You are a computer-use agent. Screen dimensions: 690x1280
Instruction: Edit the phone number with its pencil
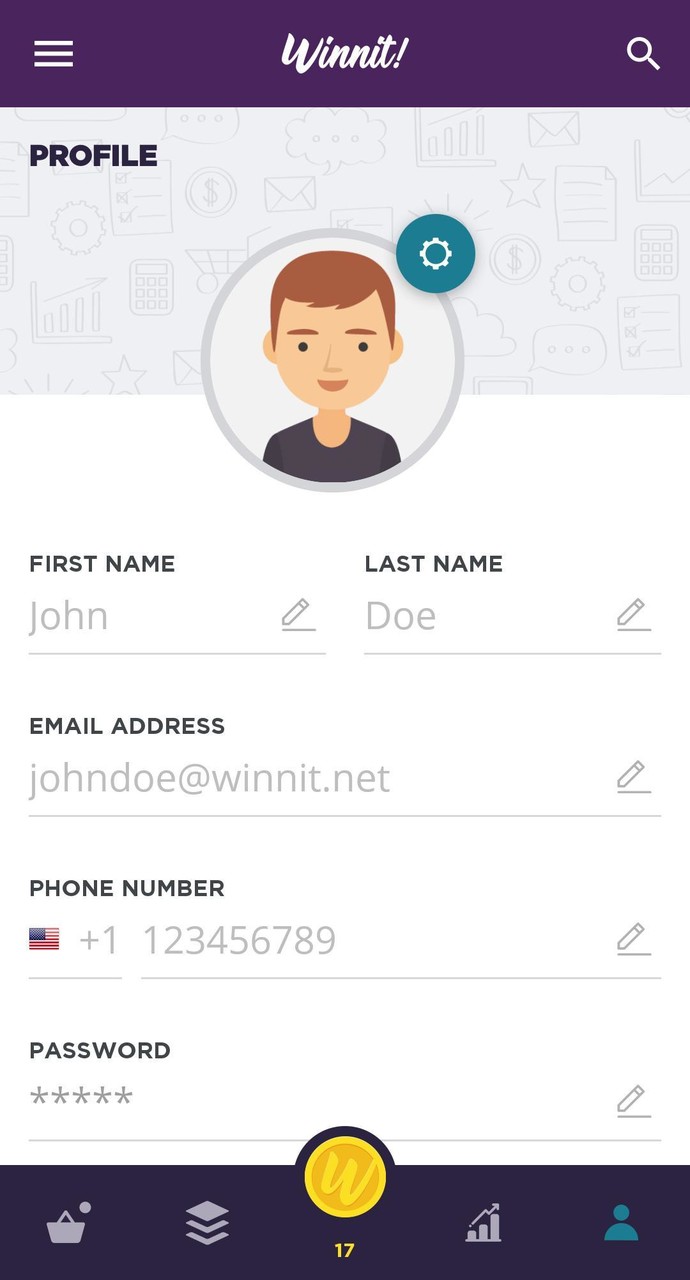[x=633, y=939]
